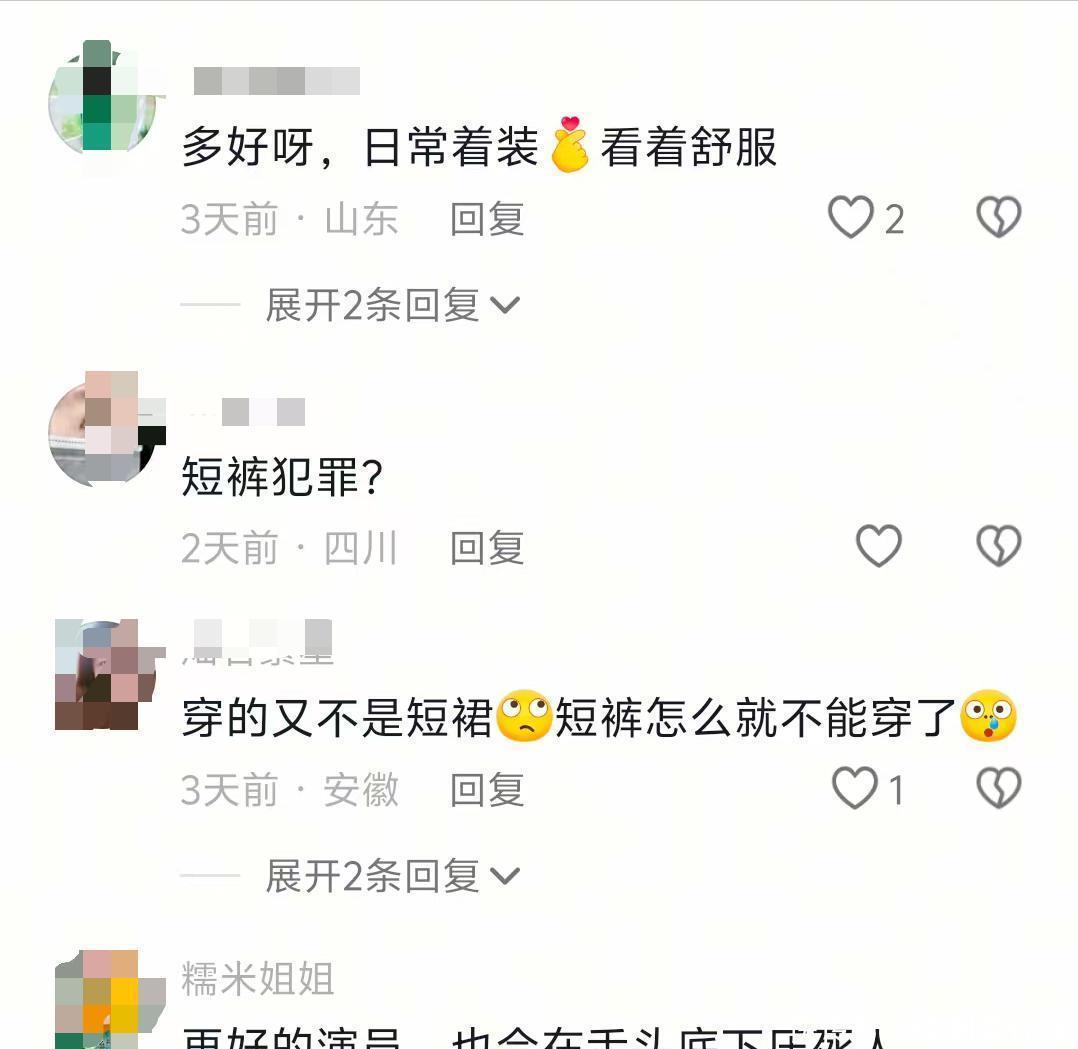Open avatar of the 短裤犯罪 commenter
Screen dimensions: 1078x1049
[102, 432]
